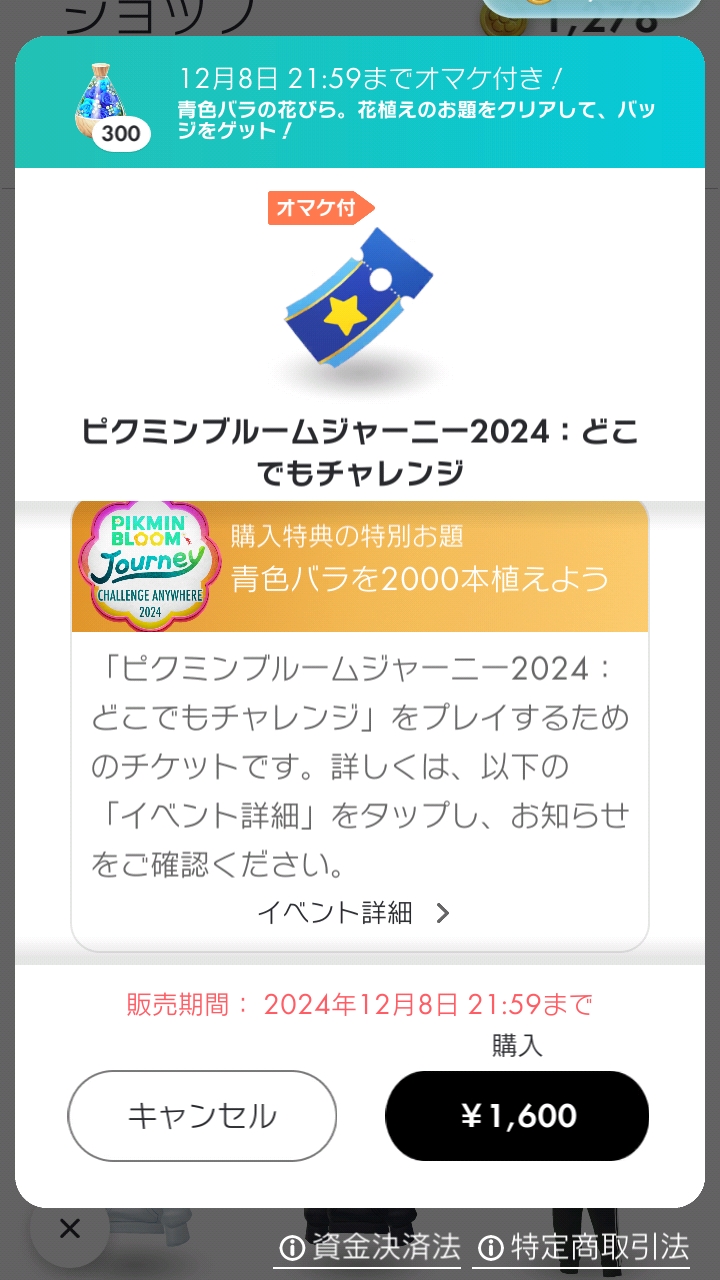
Task: Close the shop with the X button
Action: (x=69, y=1229)
